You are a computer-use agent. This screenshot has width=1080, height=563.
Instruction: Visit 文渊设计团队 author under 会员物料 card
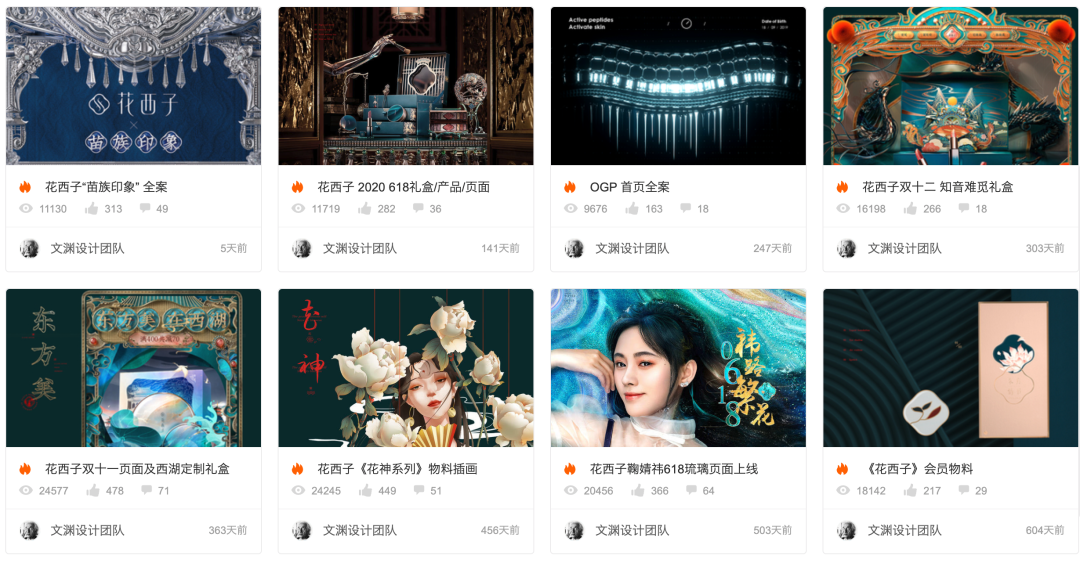point(904,530)
